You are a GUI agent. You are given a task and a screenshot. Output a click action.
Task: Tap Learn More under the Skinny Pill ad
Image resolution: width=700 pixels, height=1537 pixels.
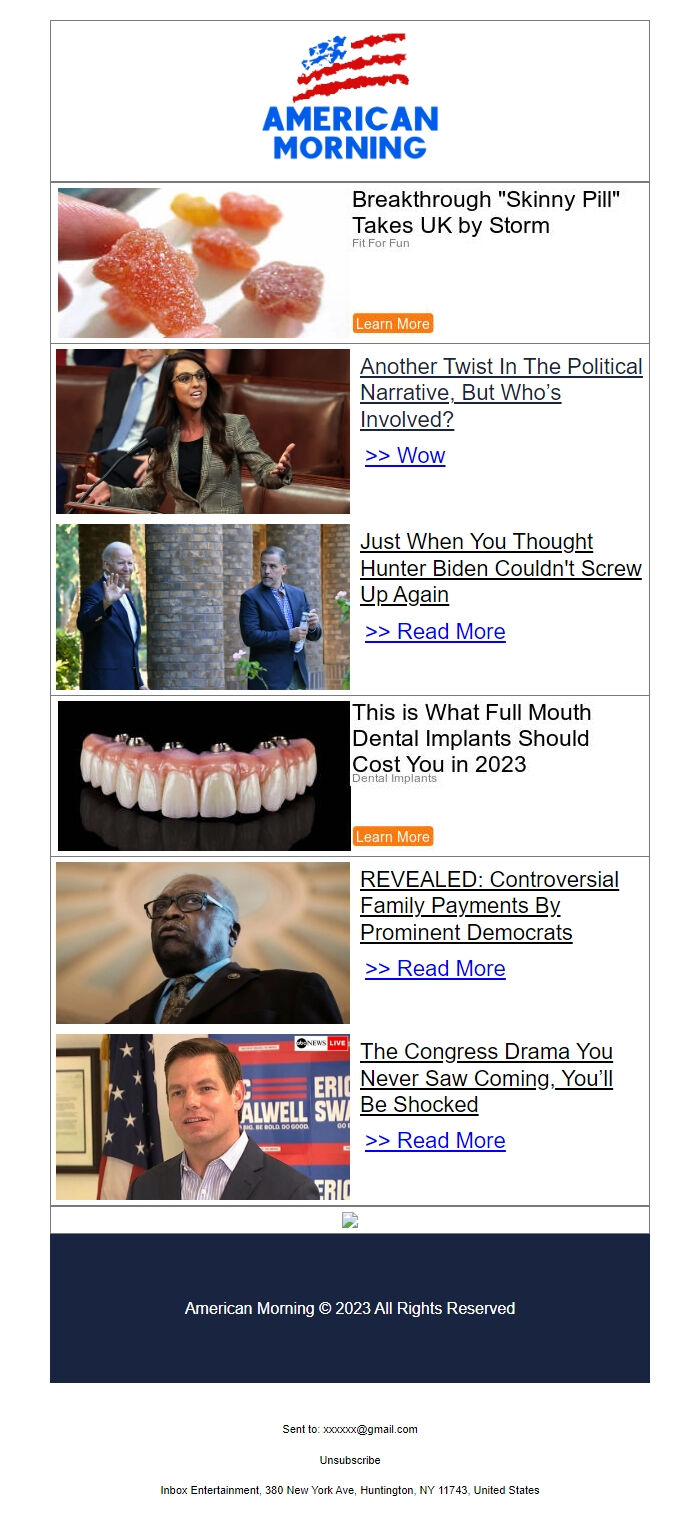(392, 324)
